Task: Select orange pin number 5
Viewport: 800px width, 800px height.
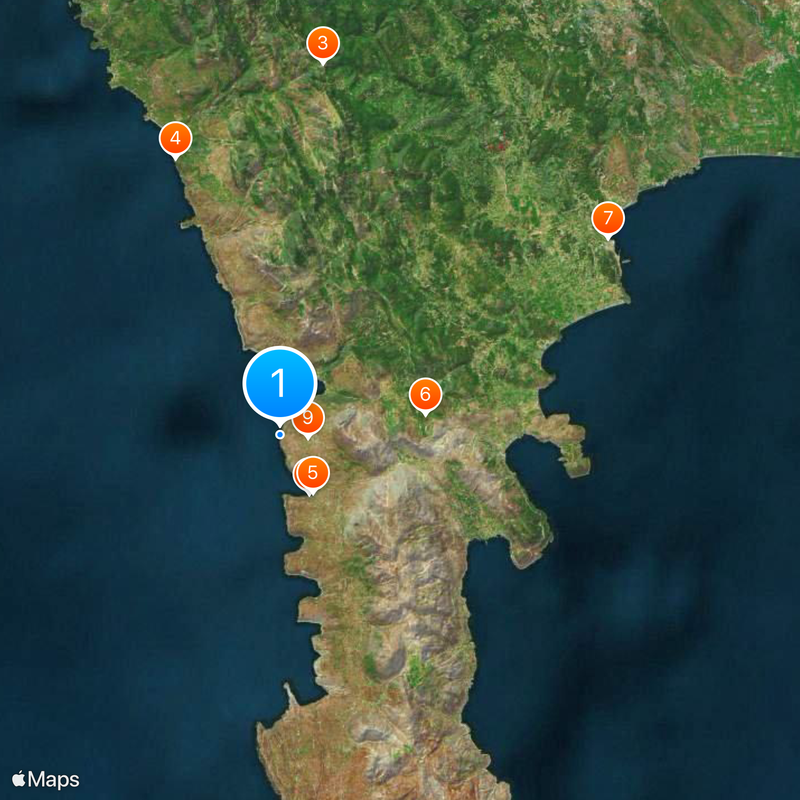Action: pyautogui.click(x=314, y=472)
